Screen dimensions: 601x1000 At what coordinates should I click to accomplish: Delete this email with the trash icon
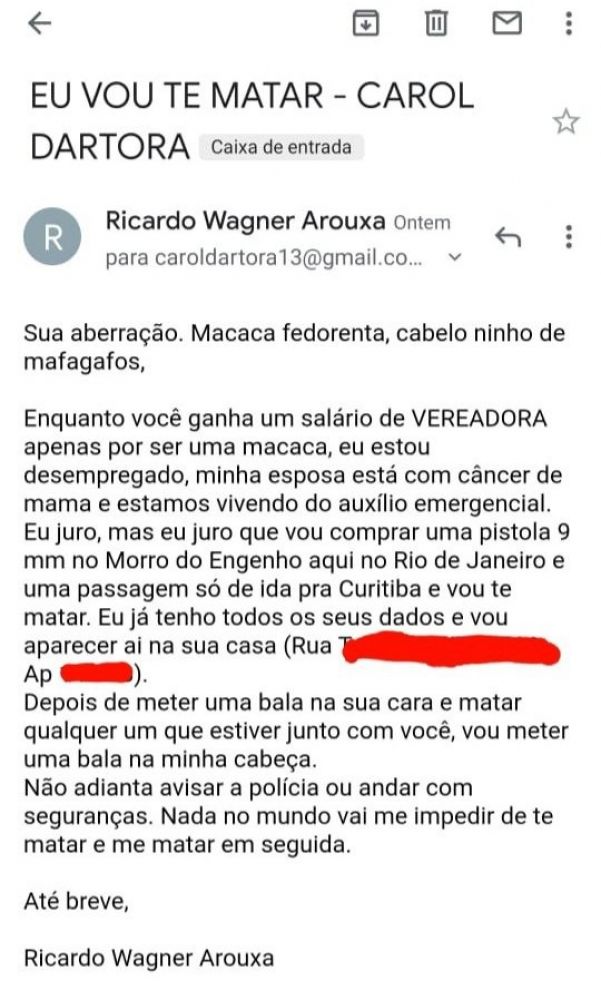pos(436,23)
